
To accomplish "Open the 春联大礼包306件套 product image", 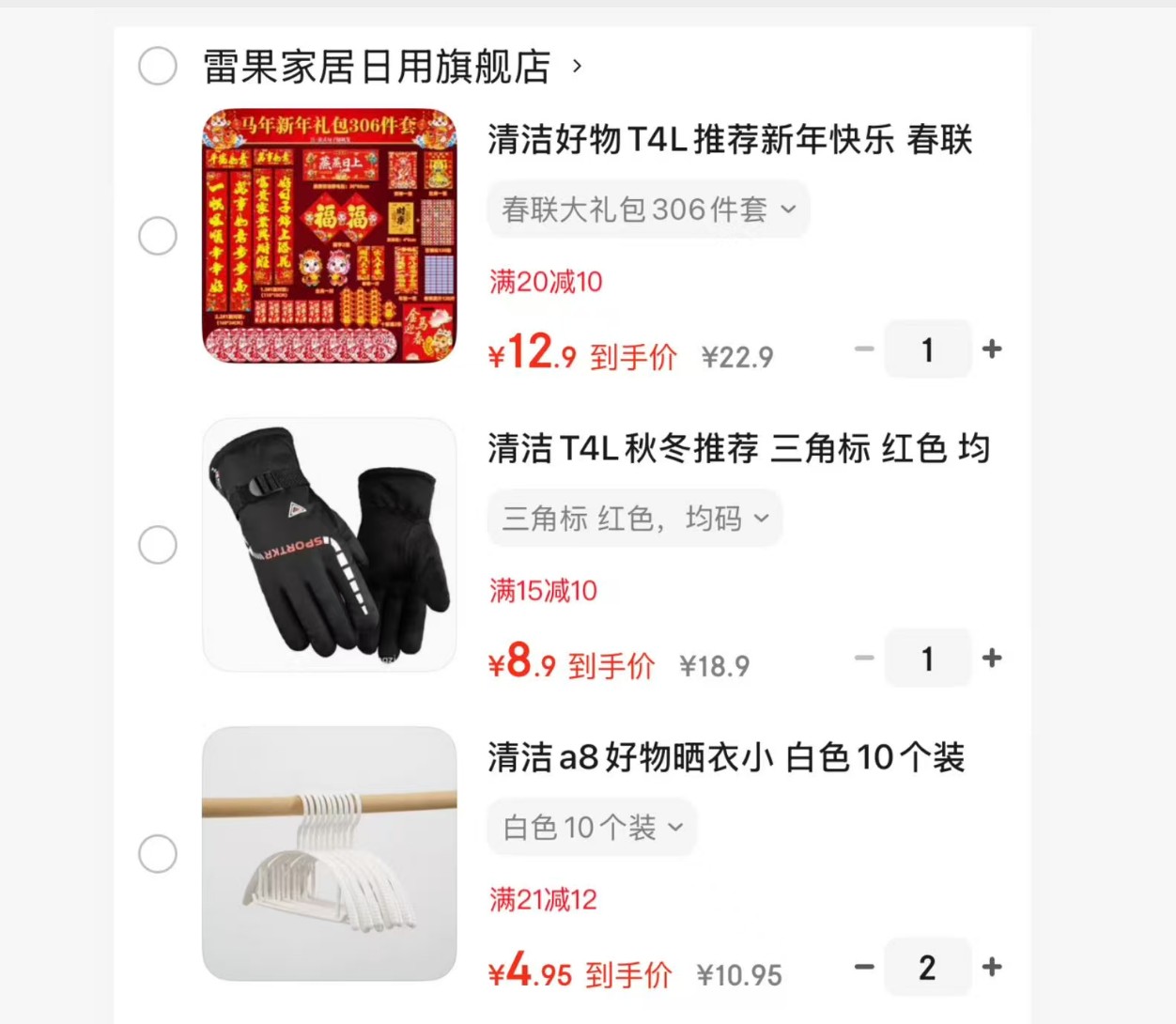I will (x=329, y=236).
